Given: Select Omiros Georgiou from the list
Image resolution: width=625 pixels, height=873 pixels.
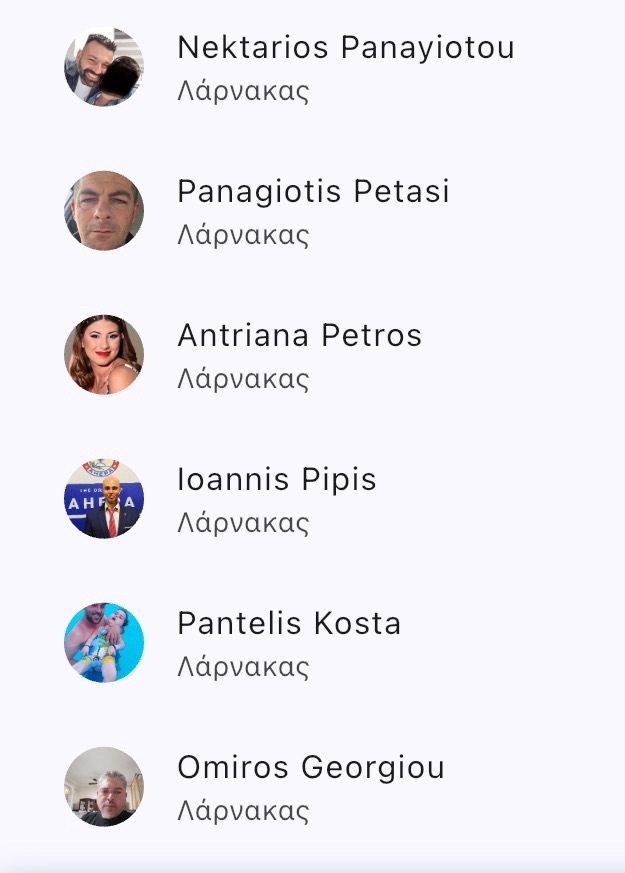Looking at the screenshot, I should point(310,787).
